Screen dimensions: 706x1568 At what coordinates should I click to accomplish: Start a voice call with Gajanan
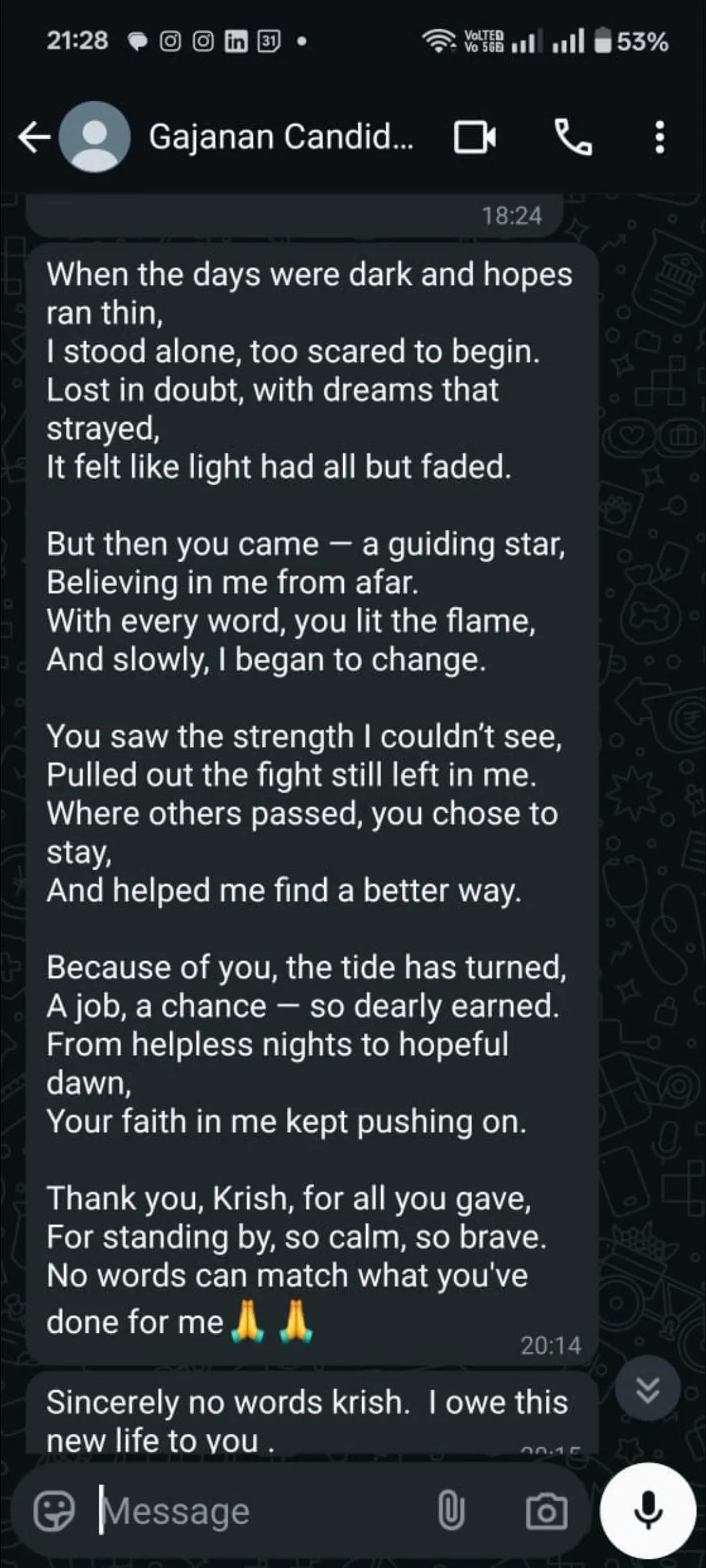pyautogui.click(x=573, y=137)
